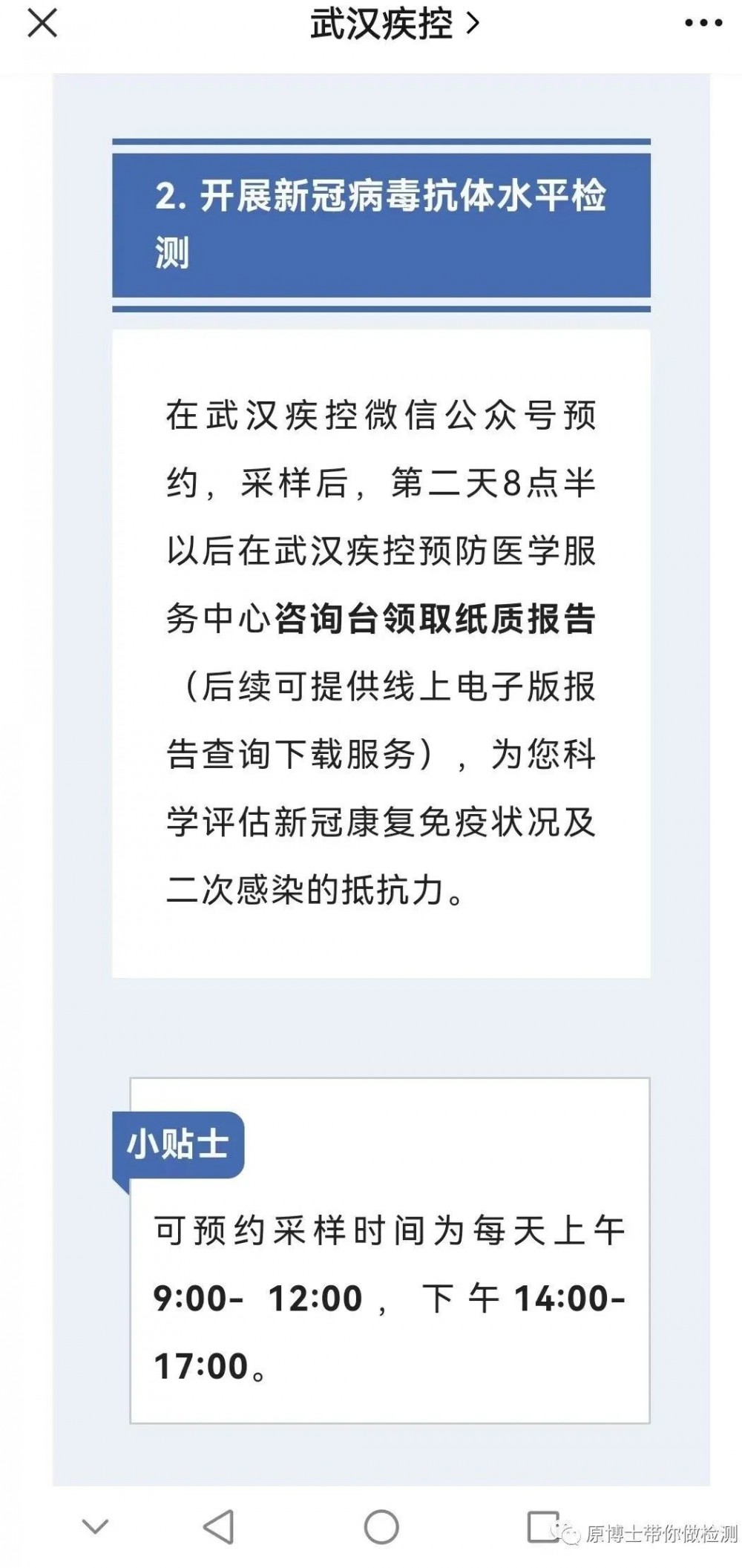This screenshot has width=742, height=1568.
Task: Open the 武汉疾控 account page
Action: pyautogui.click(x=393, y=24)
